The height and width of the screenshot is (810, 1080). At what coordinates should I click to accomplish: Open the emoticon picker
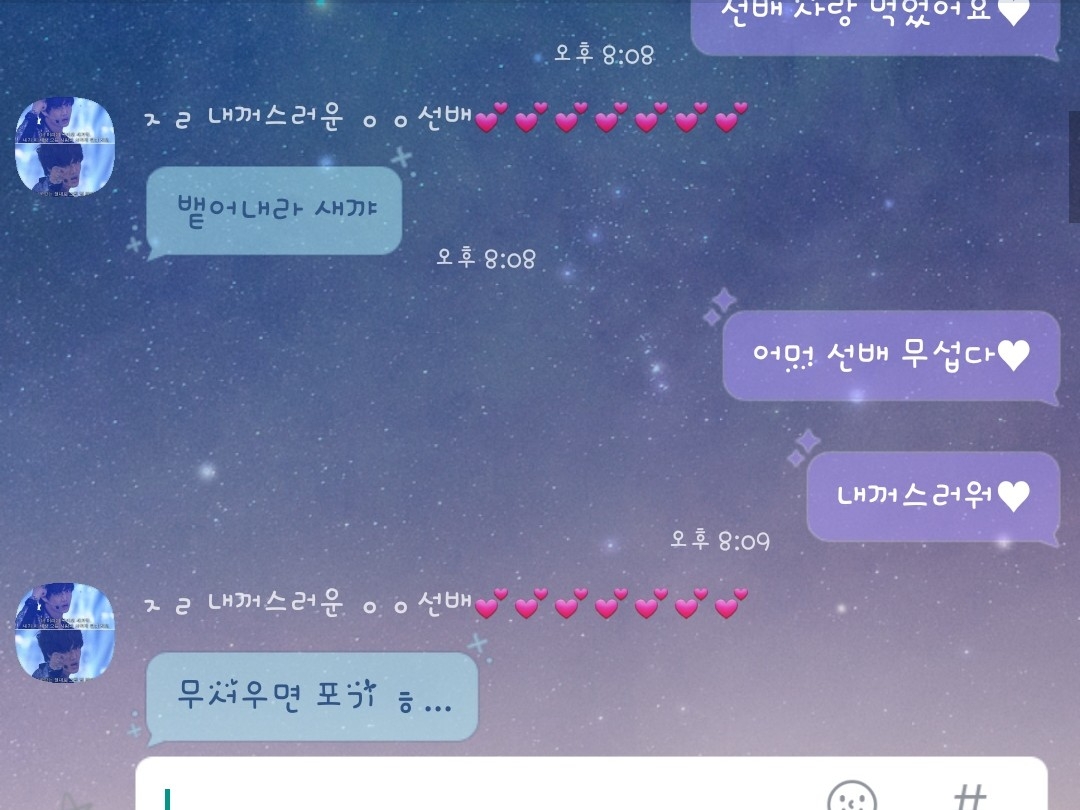click(852, 797)
